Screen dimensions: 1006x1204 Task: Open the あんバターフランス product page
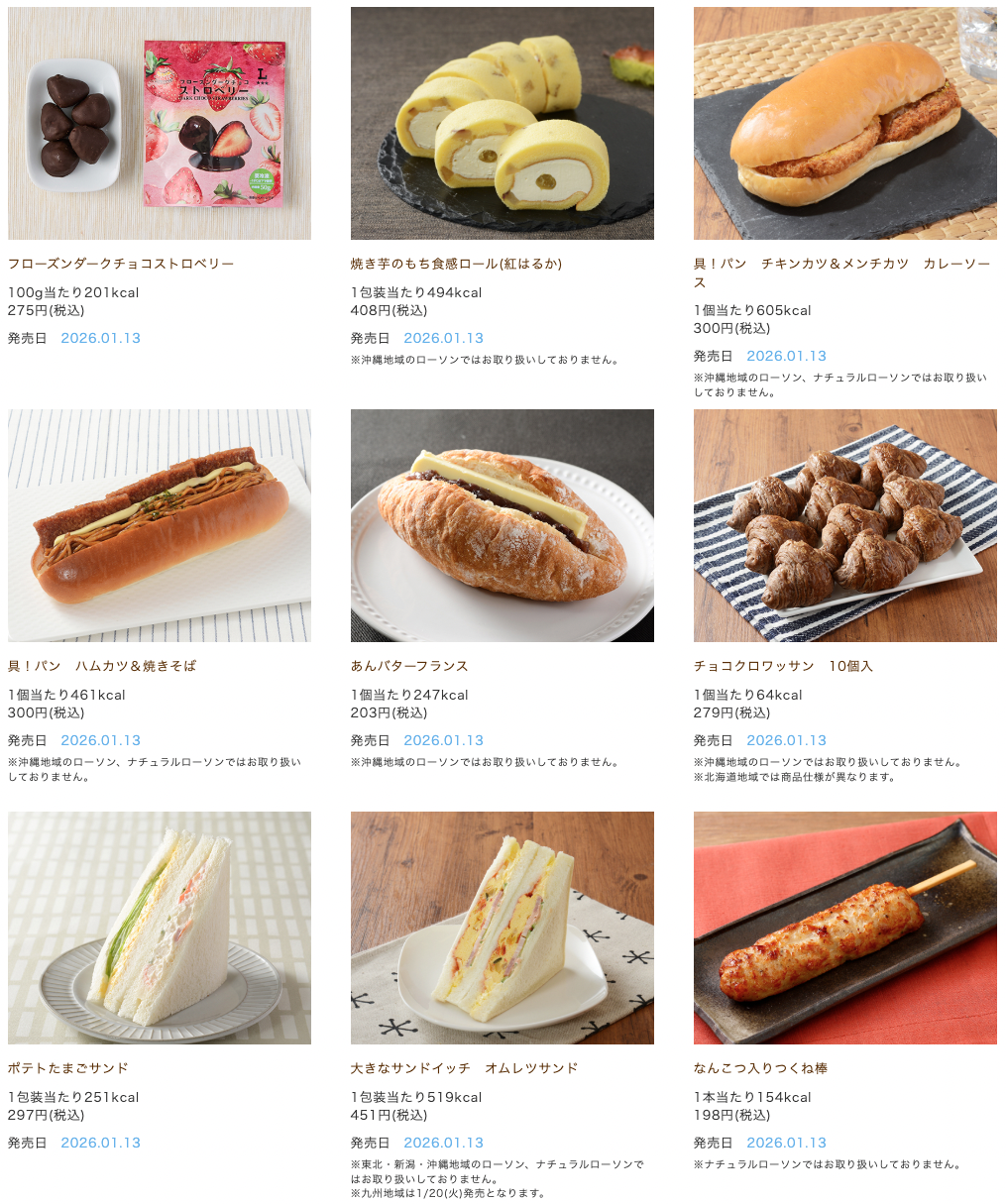pyautogui.click(x=409, y=666)
